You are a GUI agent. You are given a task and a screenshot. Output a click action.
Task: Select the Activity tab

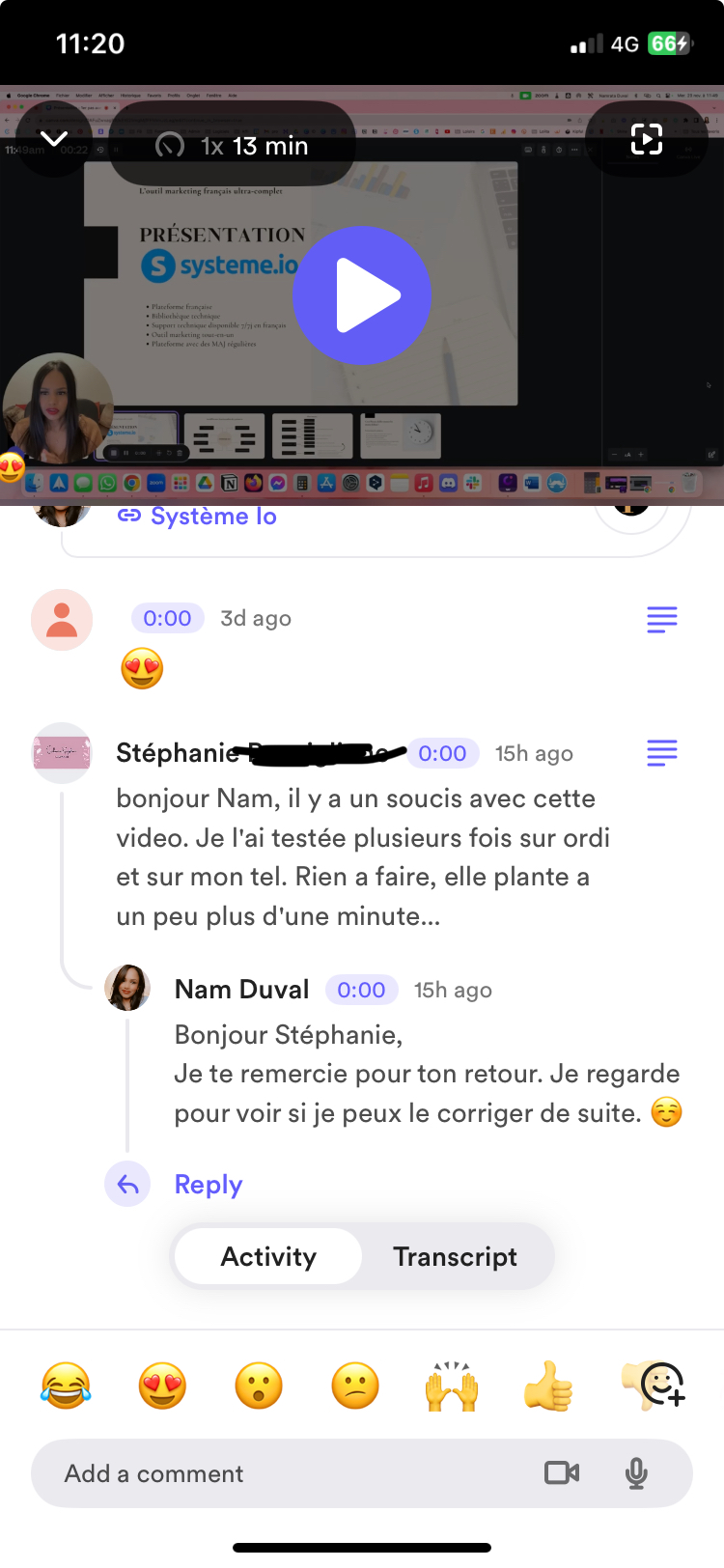pyautogui.click(x=268, y=1256)
